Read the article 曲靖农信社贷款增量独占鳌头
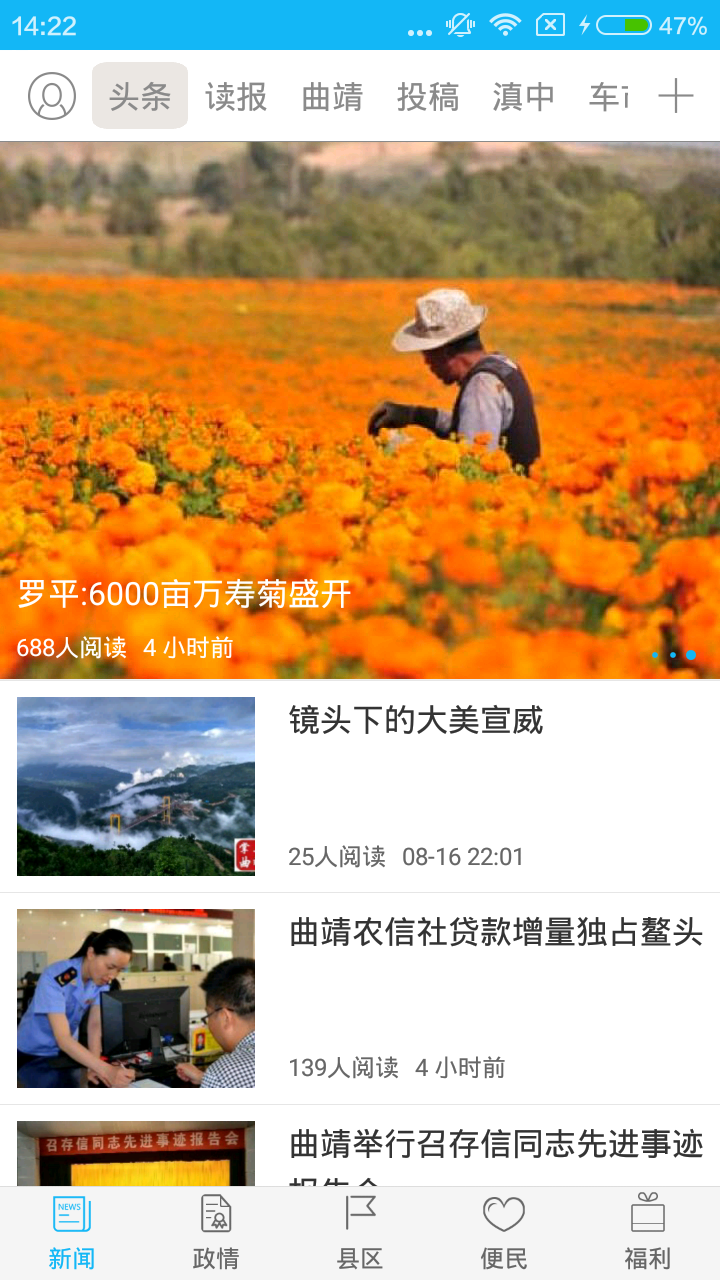The image size is (720, 1280). point(496,933)
